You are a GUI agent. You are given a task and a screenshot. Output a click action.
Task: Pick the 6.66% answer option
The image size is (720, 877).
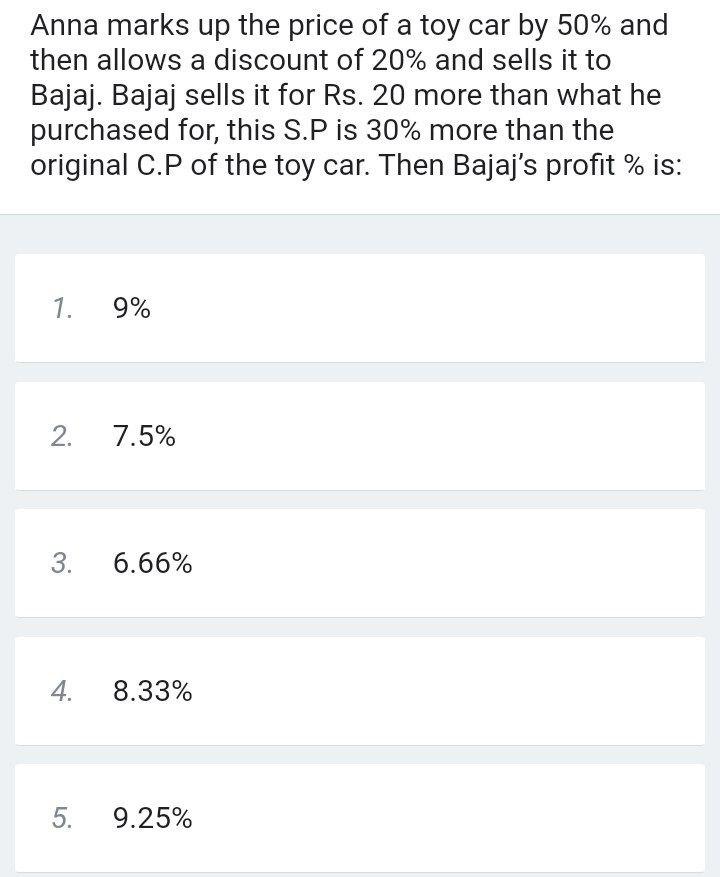359,564
